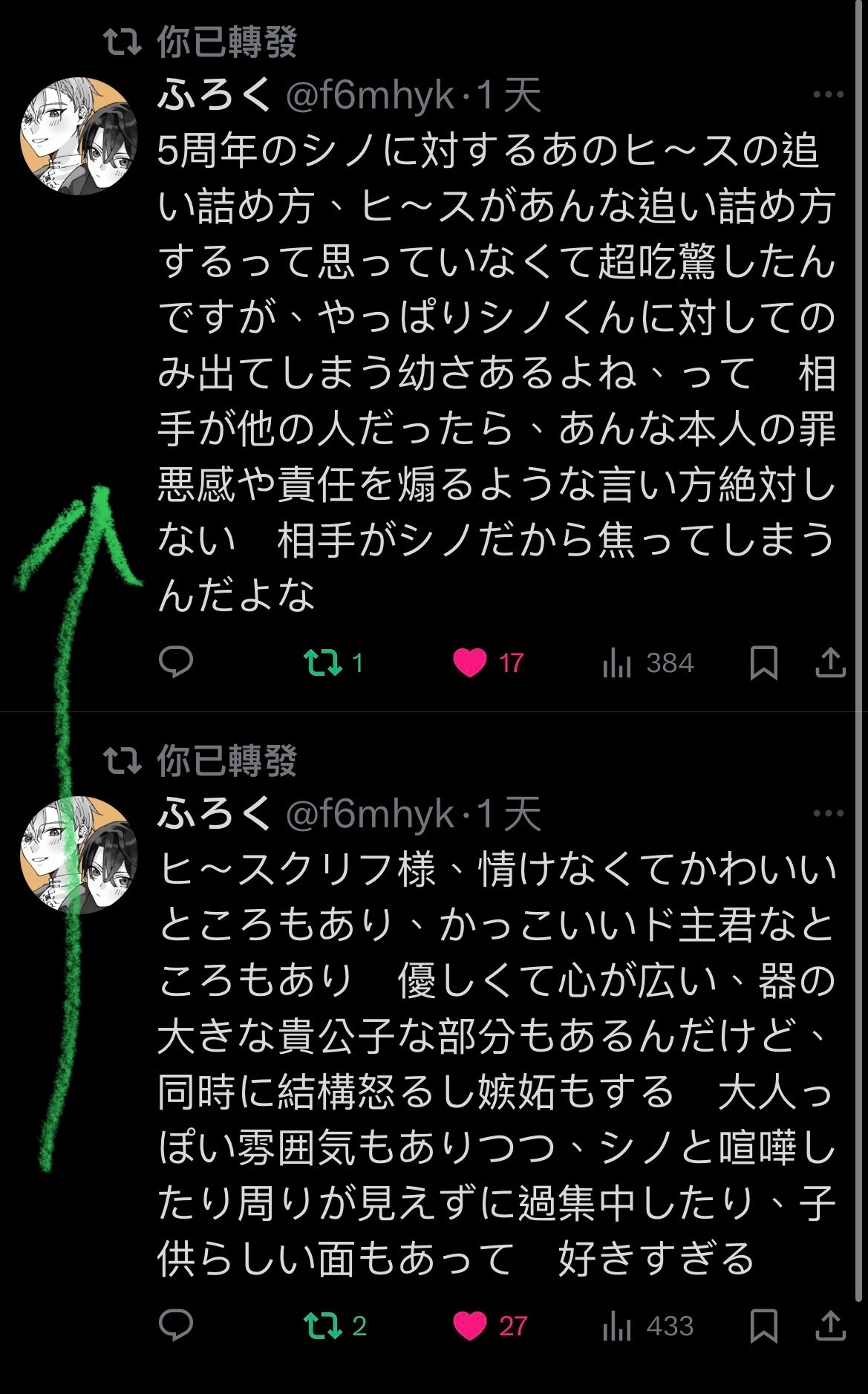
Task: Undo the retweet on the 5周年のシノ tweet
Action: click(x=324, y=662)
